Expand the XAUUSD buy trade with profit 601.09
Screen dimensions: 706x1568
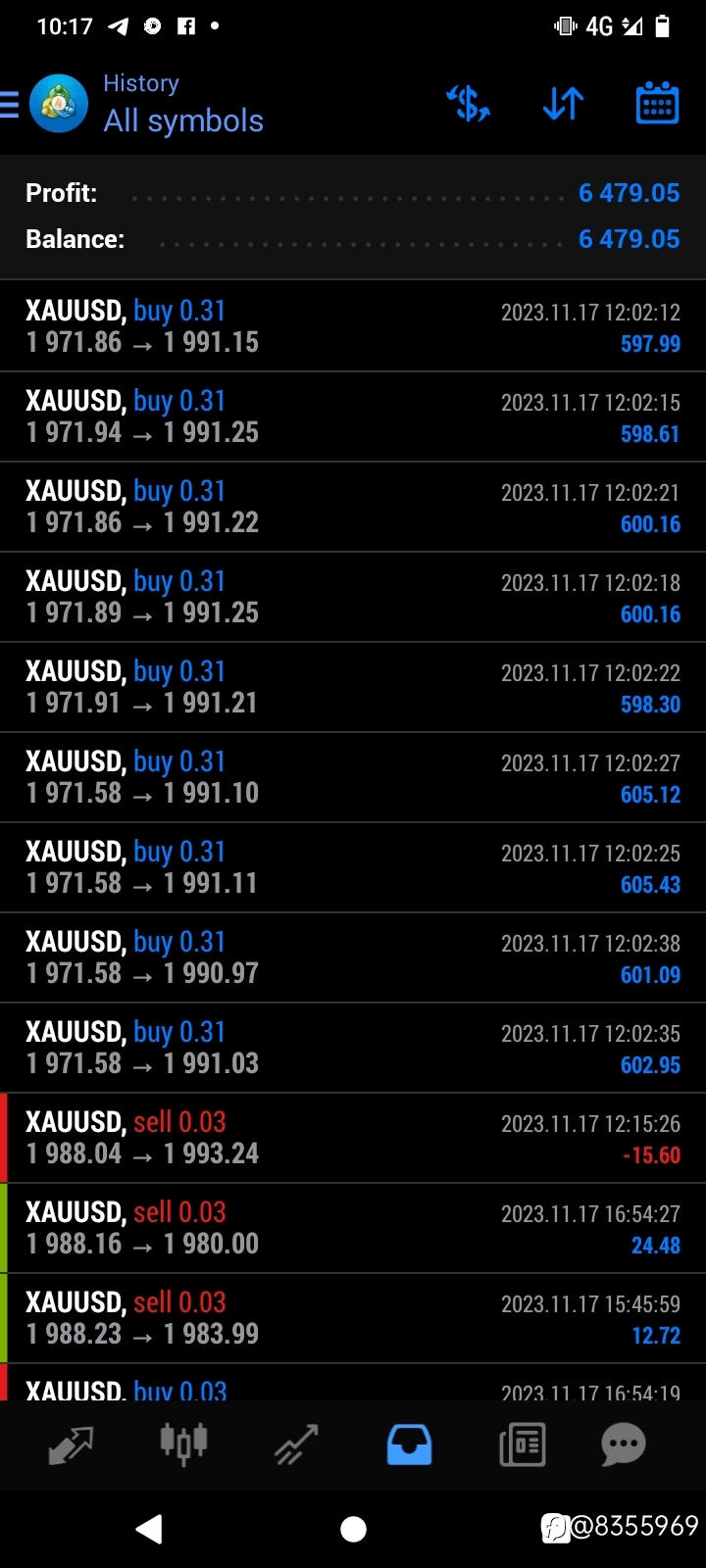coord(353,957)
